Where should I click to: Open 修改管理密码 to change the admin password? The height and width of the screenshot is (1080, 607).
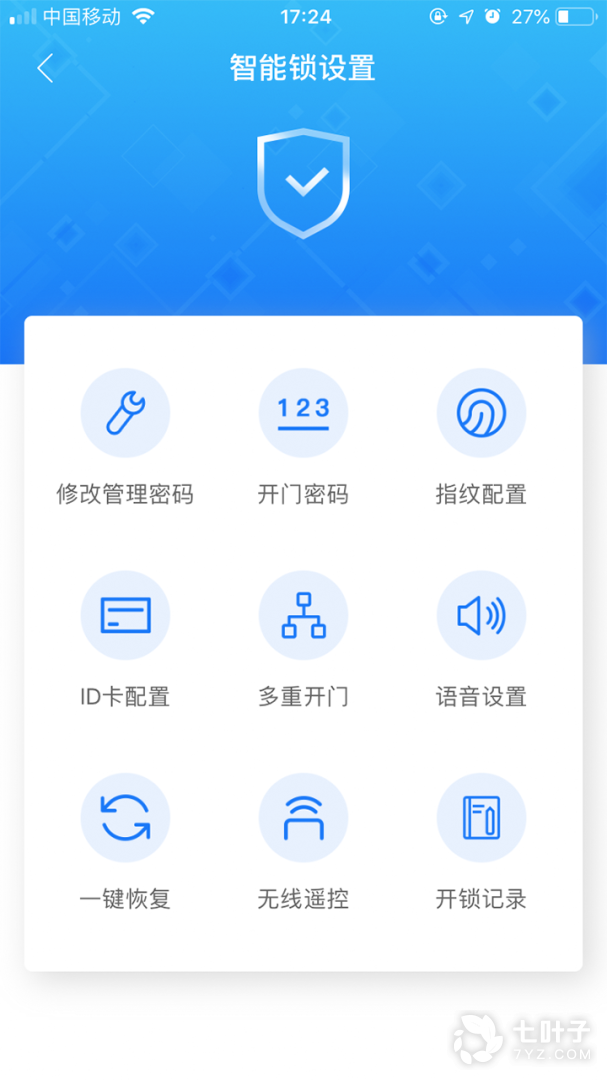[x=125, y=437]
